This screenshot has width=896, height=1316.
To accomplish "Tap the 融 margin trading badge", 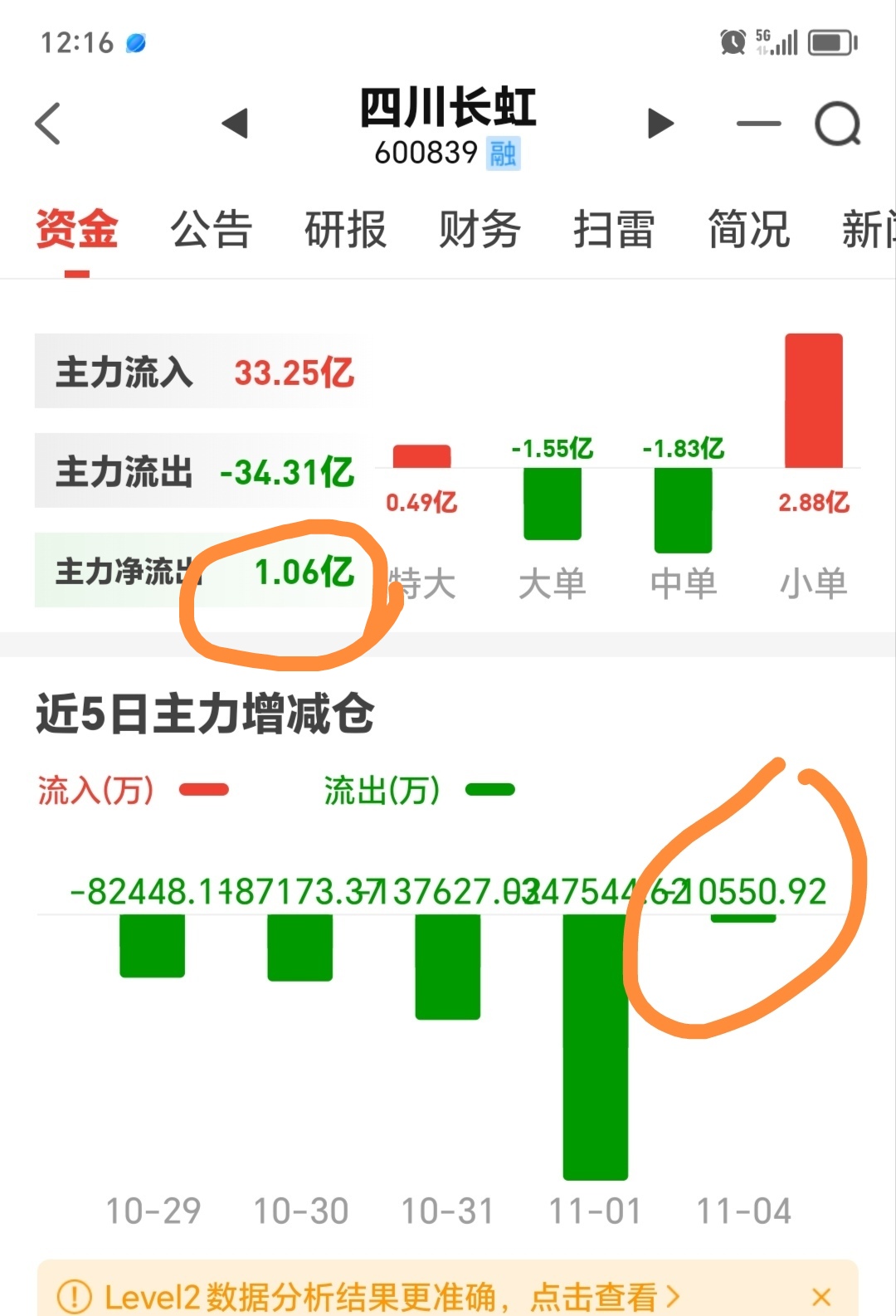I will (504, 154).
